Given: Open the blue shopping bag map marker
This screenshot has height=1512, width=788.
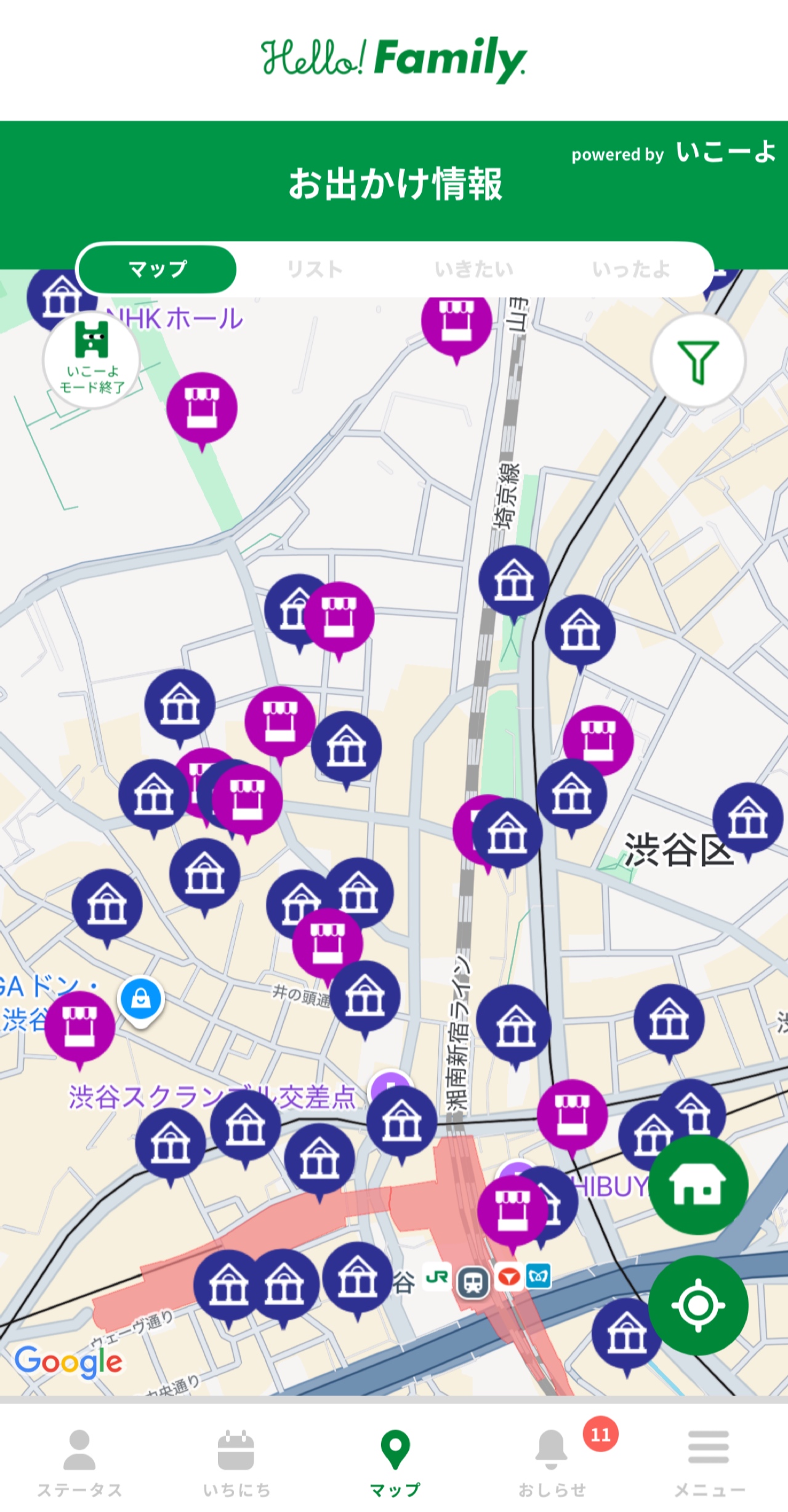Looking at the screenshot, I should pyautogui.click(x=141, y=998).
